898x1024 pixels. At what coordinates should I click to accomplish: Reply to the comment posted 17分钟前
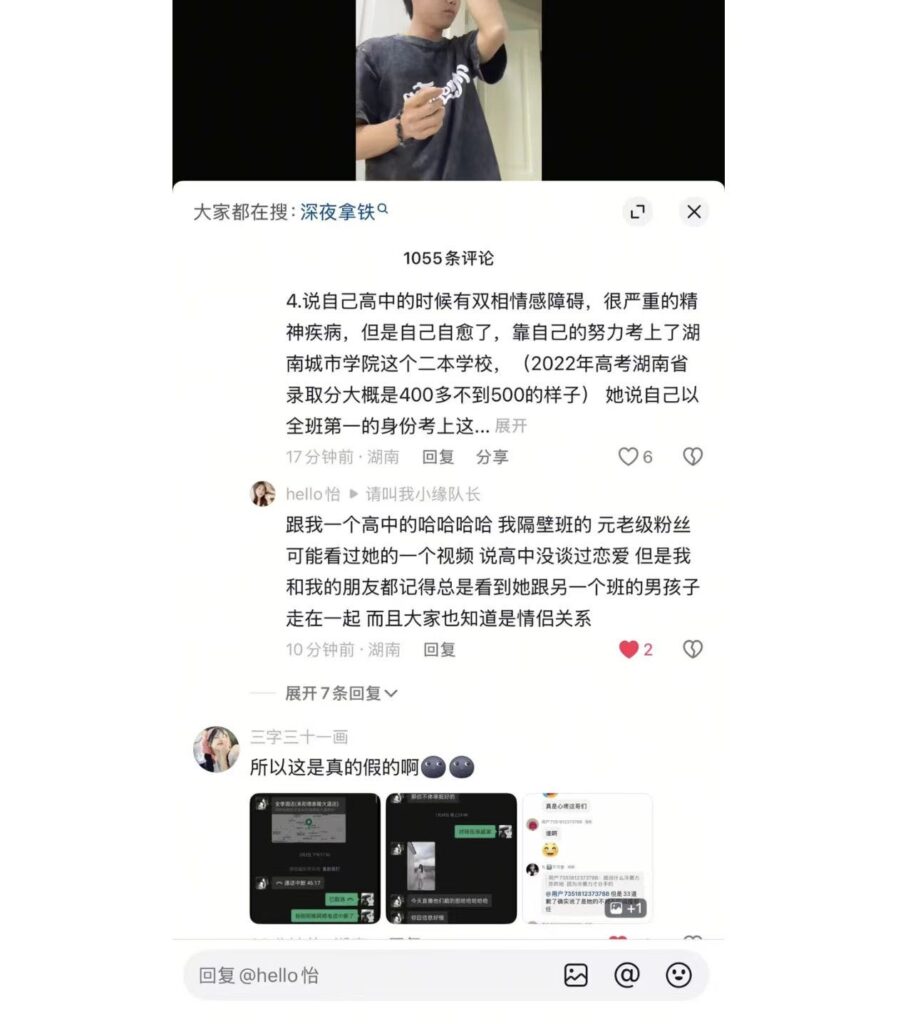click(x=438, y=457)
